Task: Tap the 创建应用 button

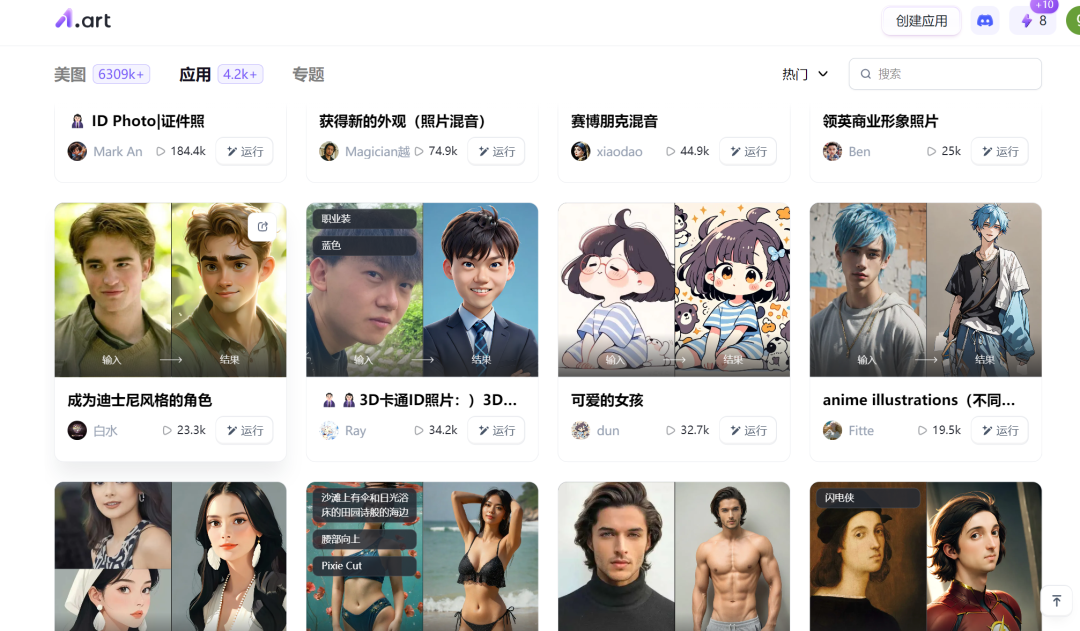Action: 921,21
